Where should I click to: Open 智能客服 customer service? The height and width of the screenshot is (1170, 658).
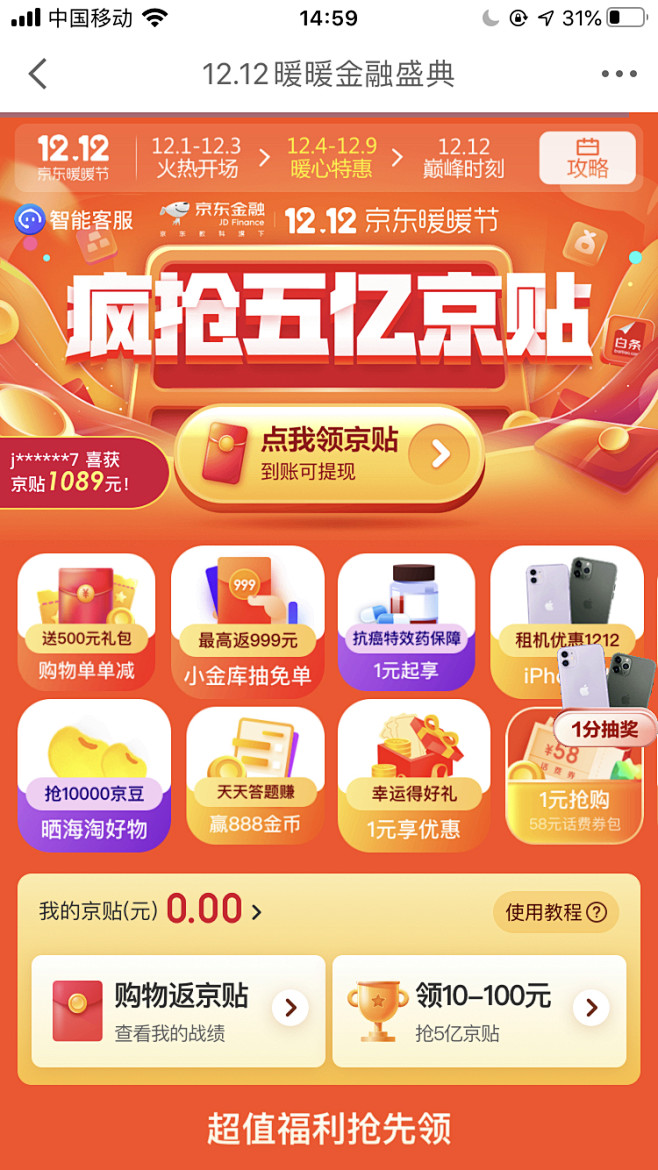75,219
